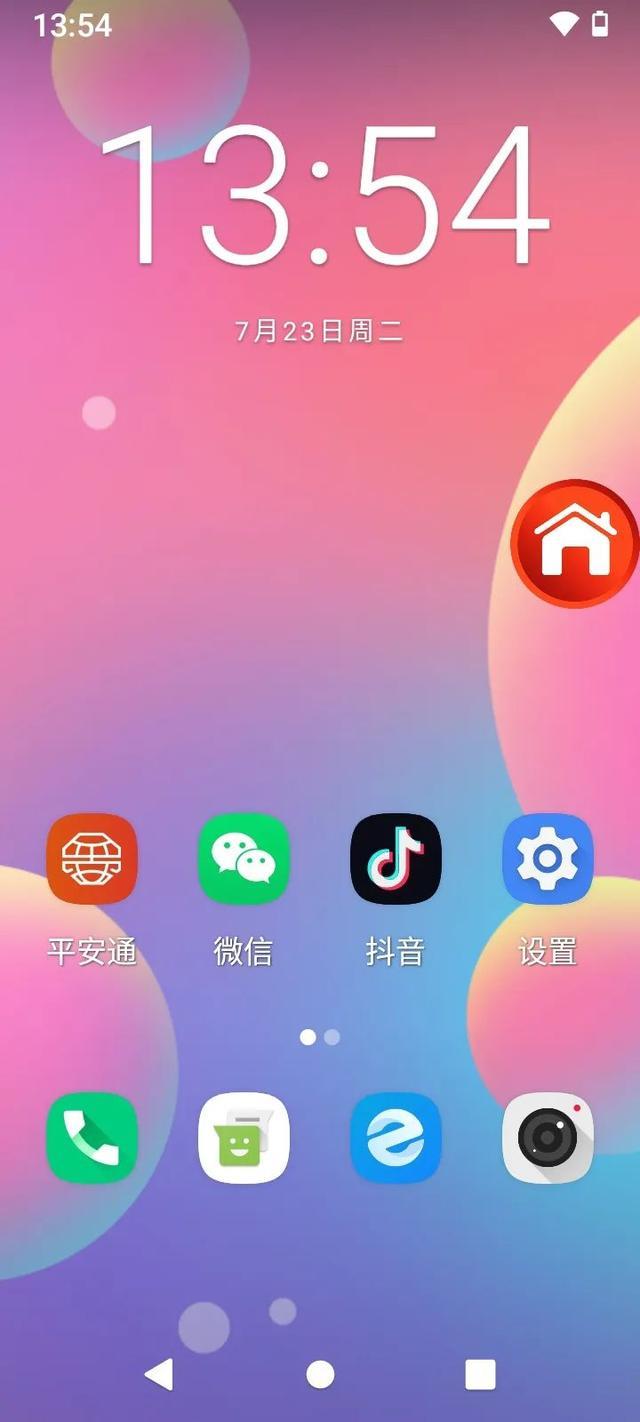640x1422 pixels.
Task: Tap the red floating home button
Action: 574,544
